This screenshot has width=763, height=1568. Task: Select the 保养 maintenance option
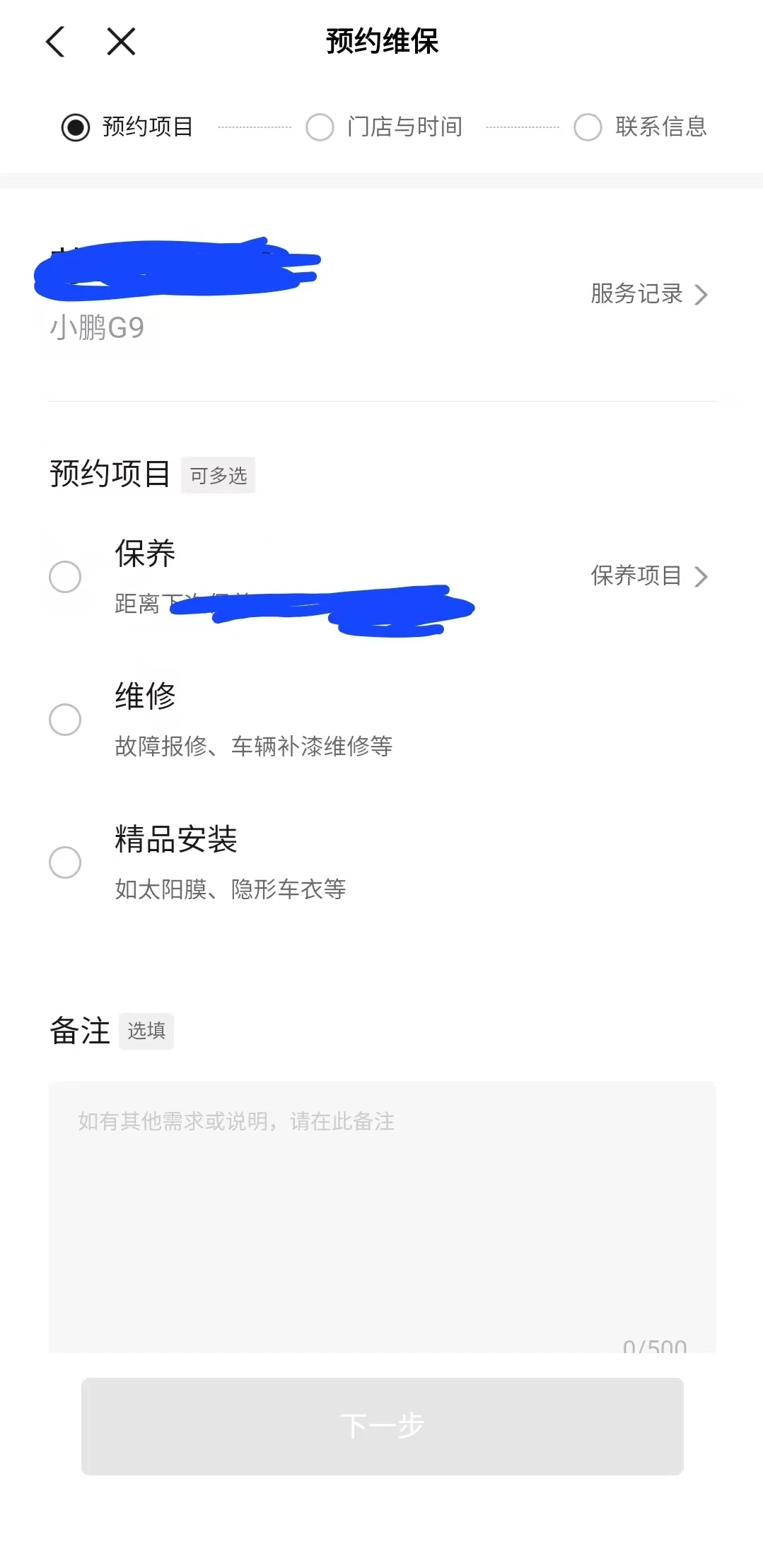(65, 577)
